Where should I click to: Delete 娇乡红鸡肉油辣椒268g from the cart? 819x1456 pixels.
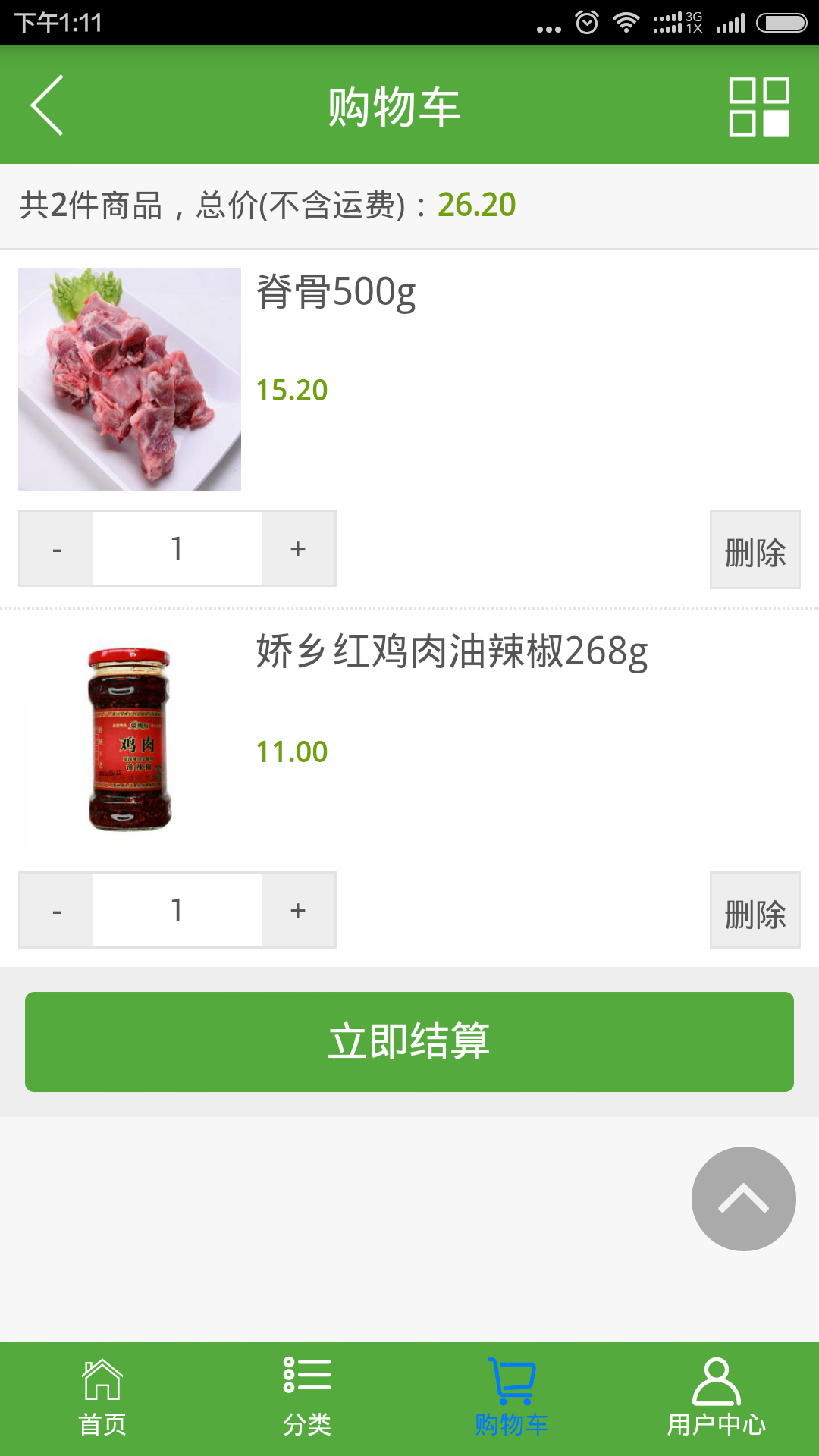click(755, 911)
